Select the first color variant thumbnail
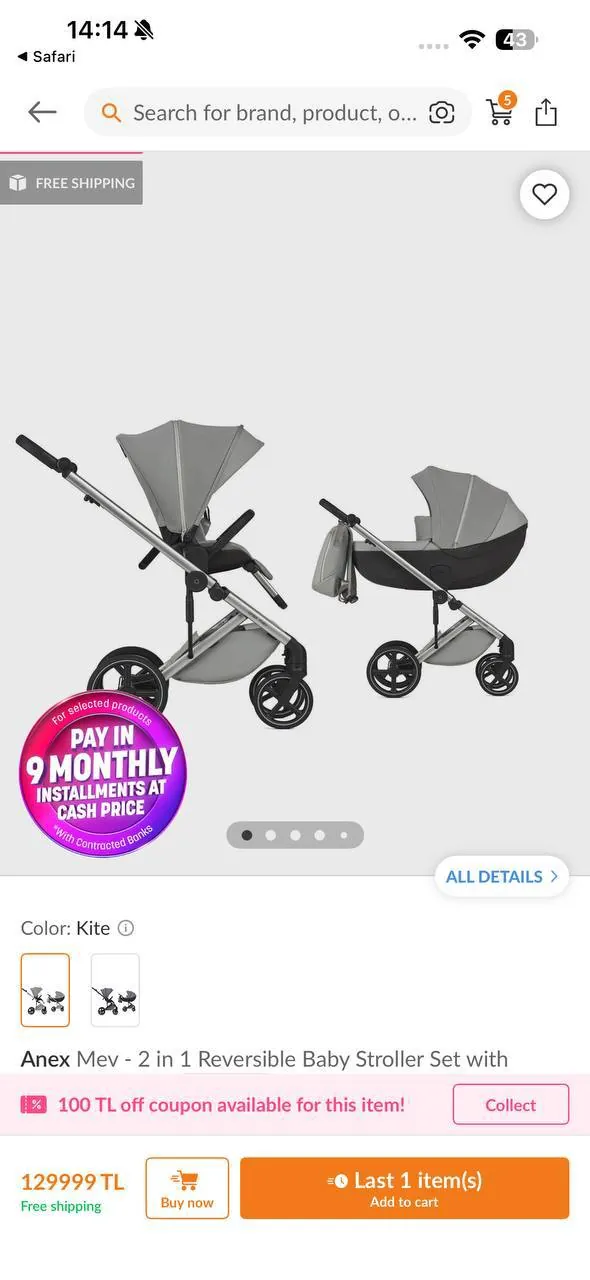590x1280 pixels. click(45, 990)
